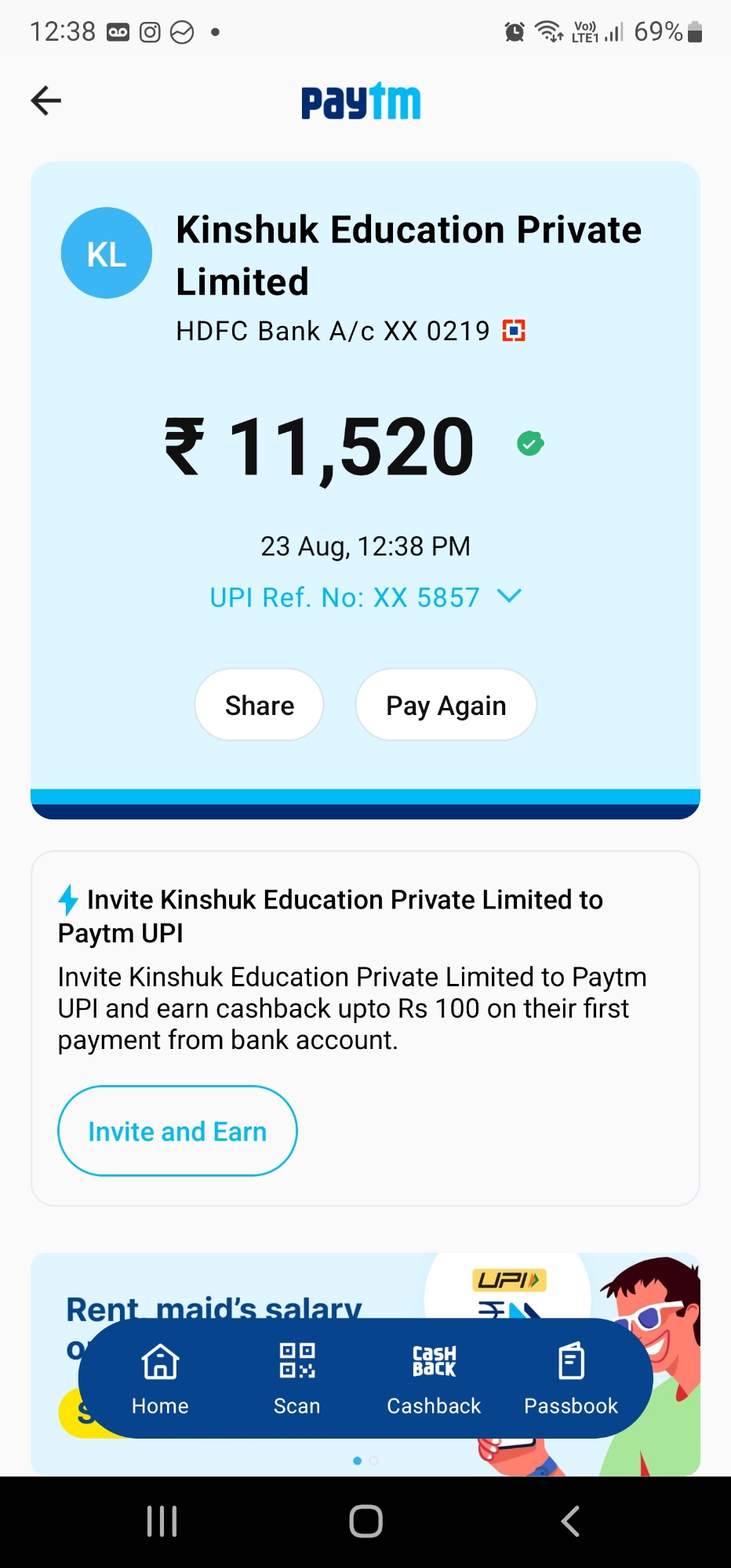731x1568 pixels.
Task: Go to the Home tab
Action: (160, 1378)
